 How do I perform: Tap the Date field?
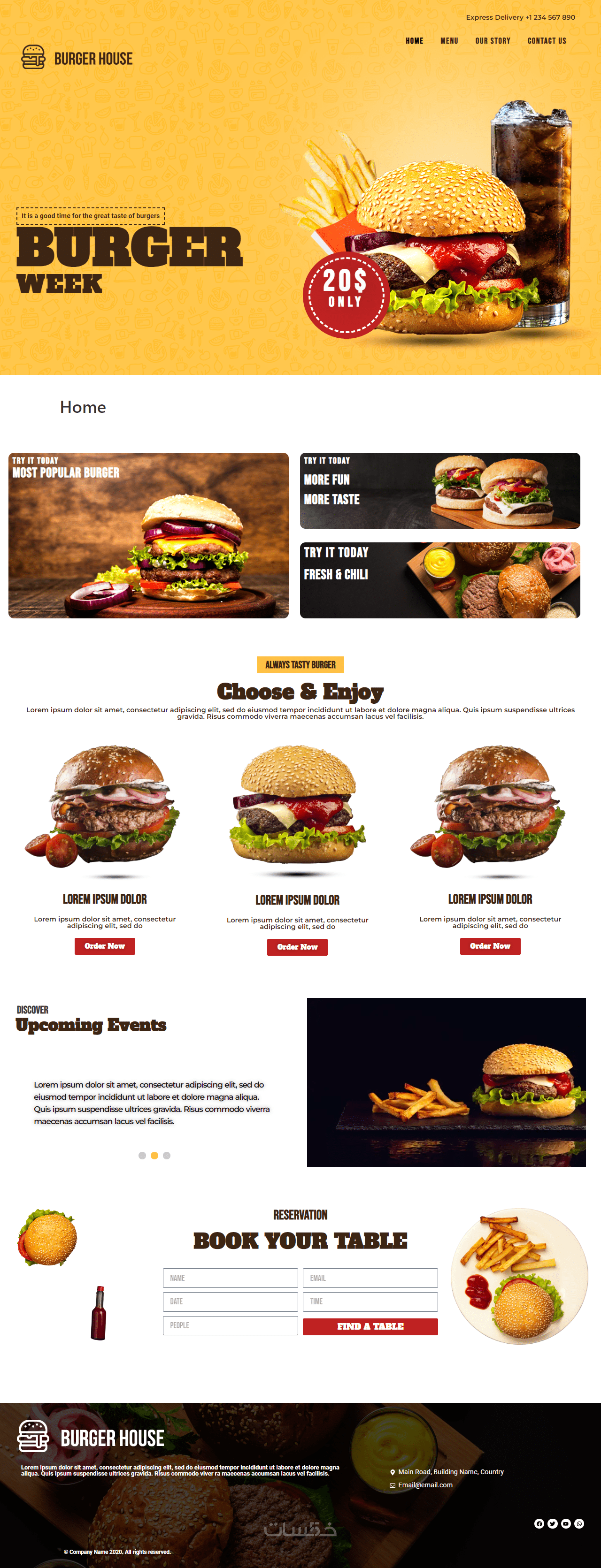230,1302
